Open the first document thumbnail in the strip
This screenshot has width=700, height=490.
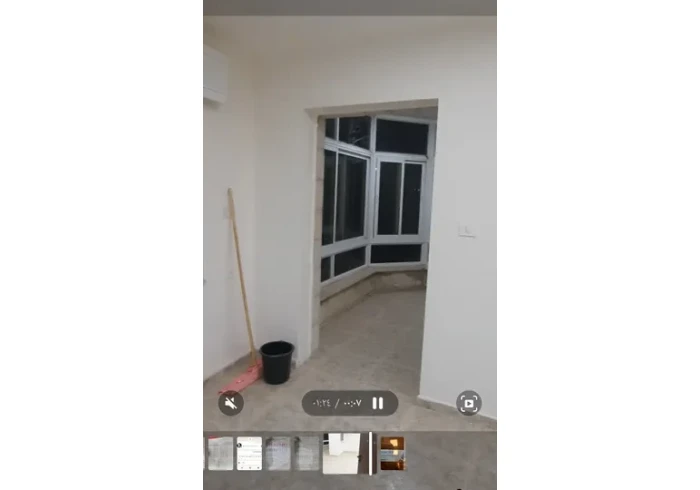click(221, 453)
